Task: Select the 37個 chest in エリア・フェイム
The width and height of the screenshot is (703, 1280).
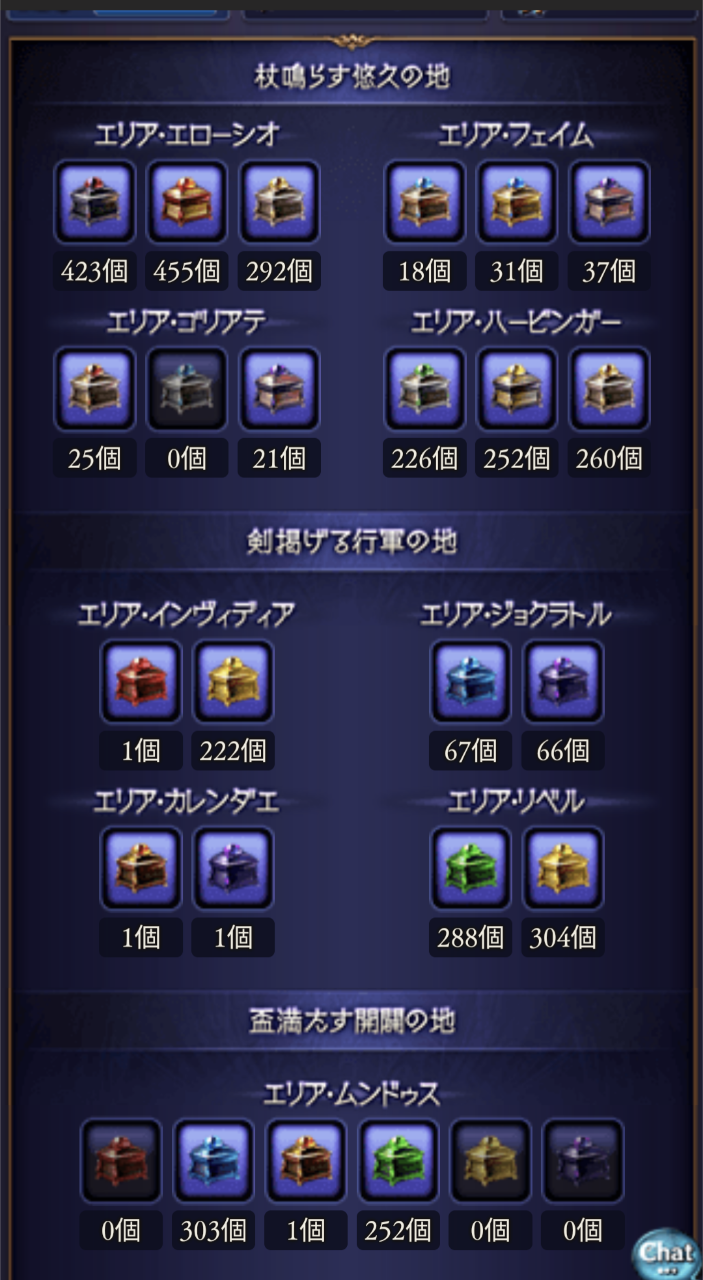Action: [x=609, y=202]
